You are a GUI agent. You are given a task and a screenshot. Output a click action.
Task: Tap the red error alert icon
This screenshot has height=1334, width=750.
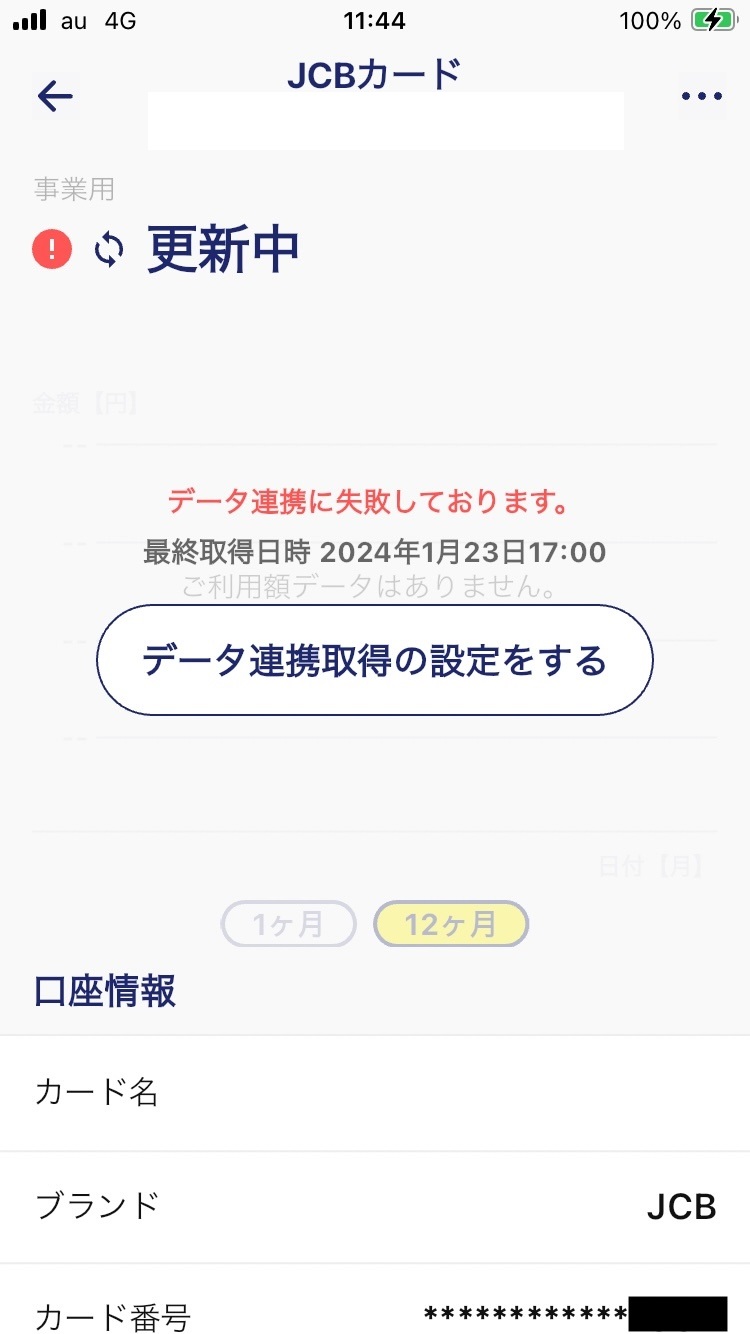coord(52,249)
